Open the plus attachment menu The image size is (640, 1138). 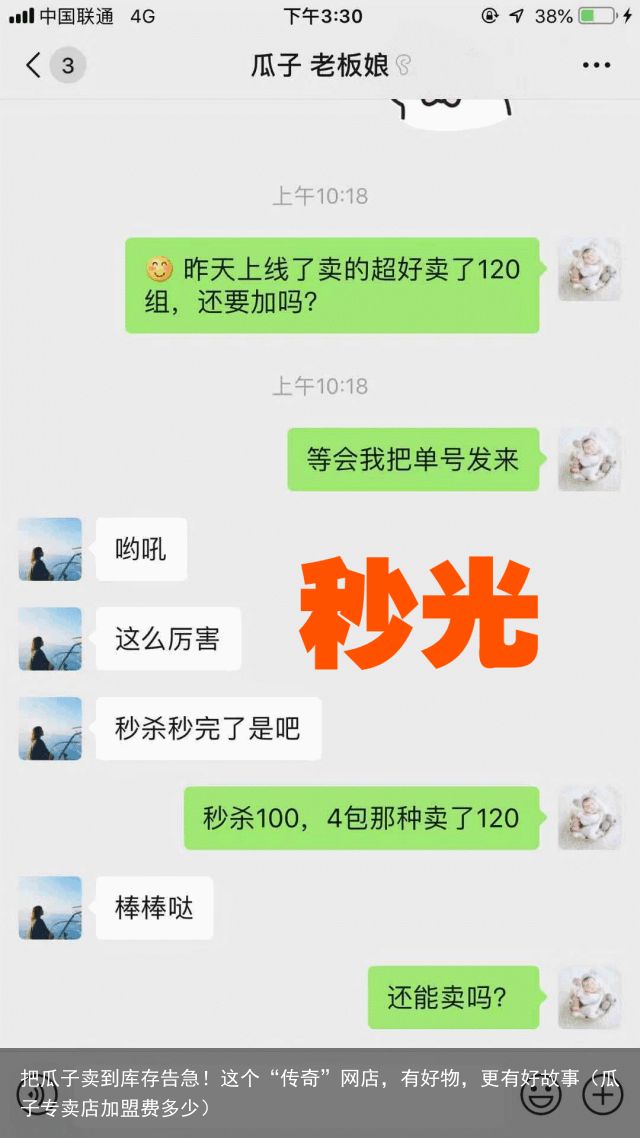point(603,1096)
